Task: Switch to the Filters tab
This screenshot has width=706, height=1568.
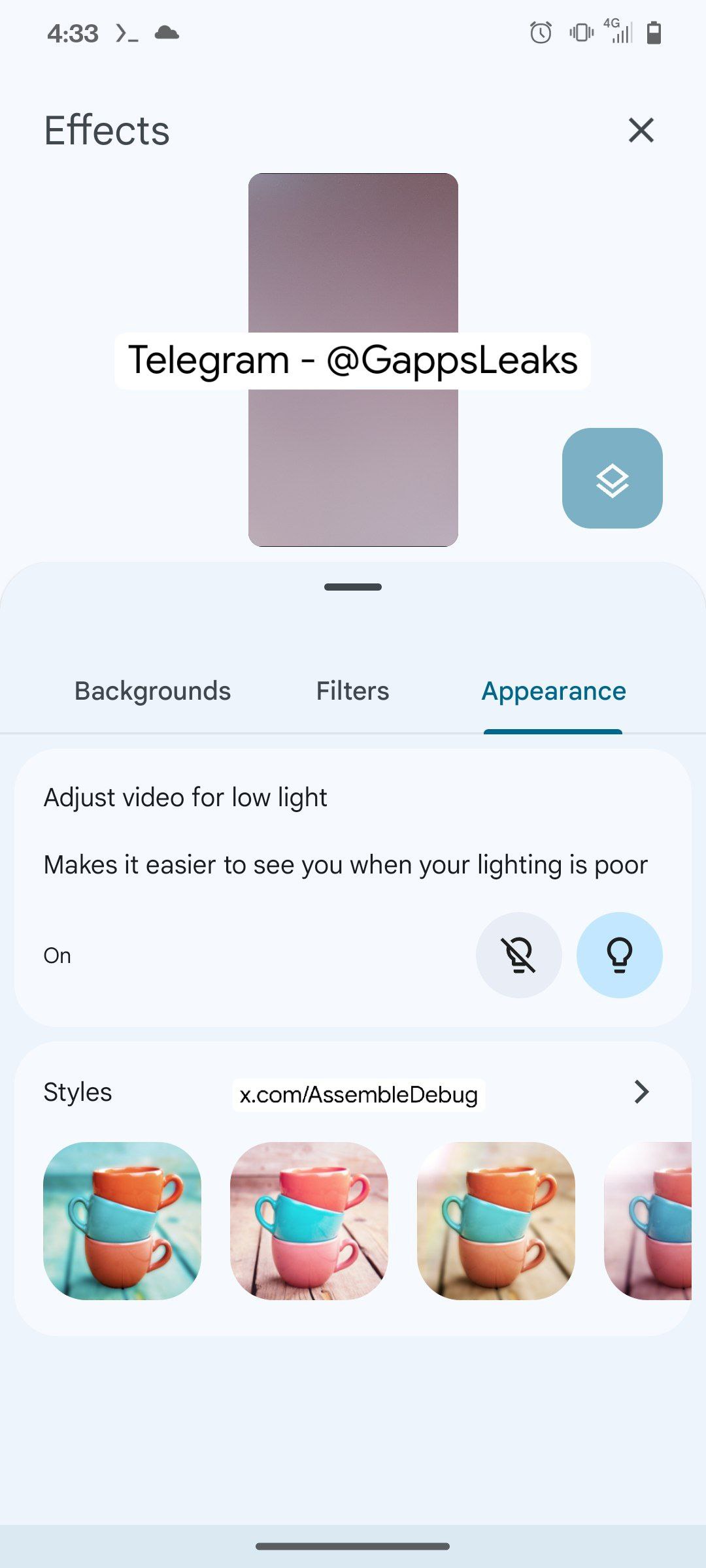Action: (x=353, y=691)
